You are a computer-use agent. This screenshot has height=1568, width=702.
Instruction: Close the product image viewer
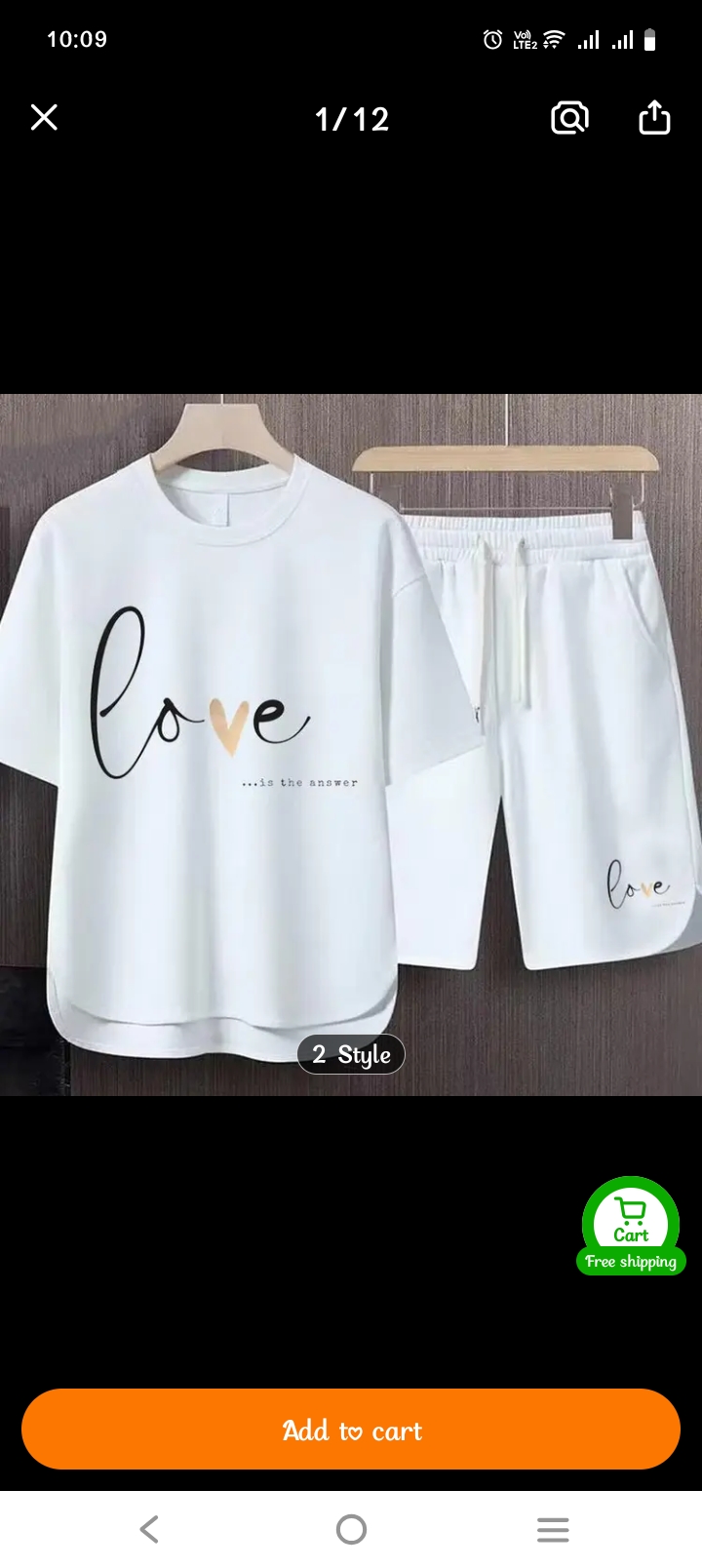(44, 118)
